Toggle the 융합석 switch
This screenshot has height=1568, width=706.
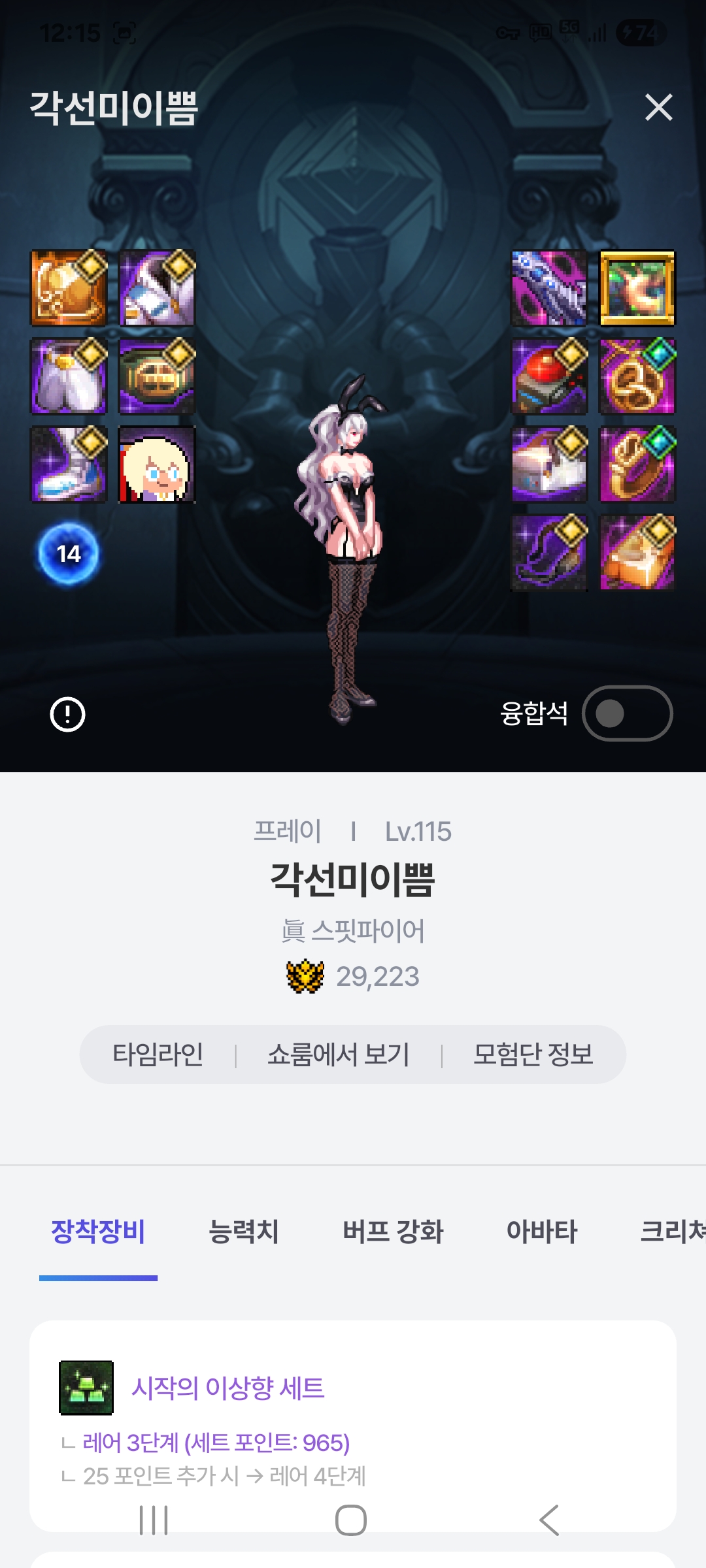pos(627,713)
